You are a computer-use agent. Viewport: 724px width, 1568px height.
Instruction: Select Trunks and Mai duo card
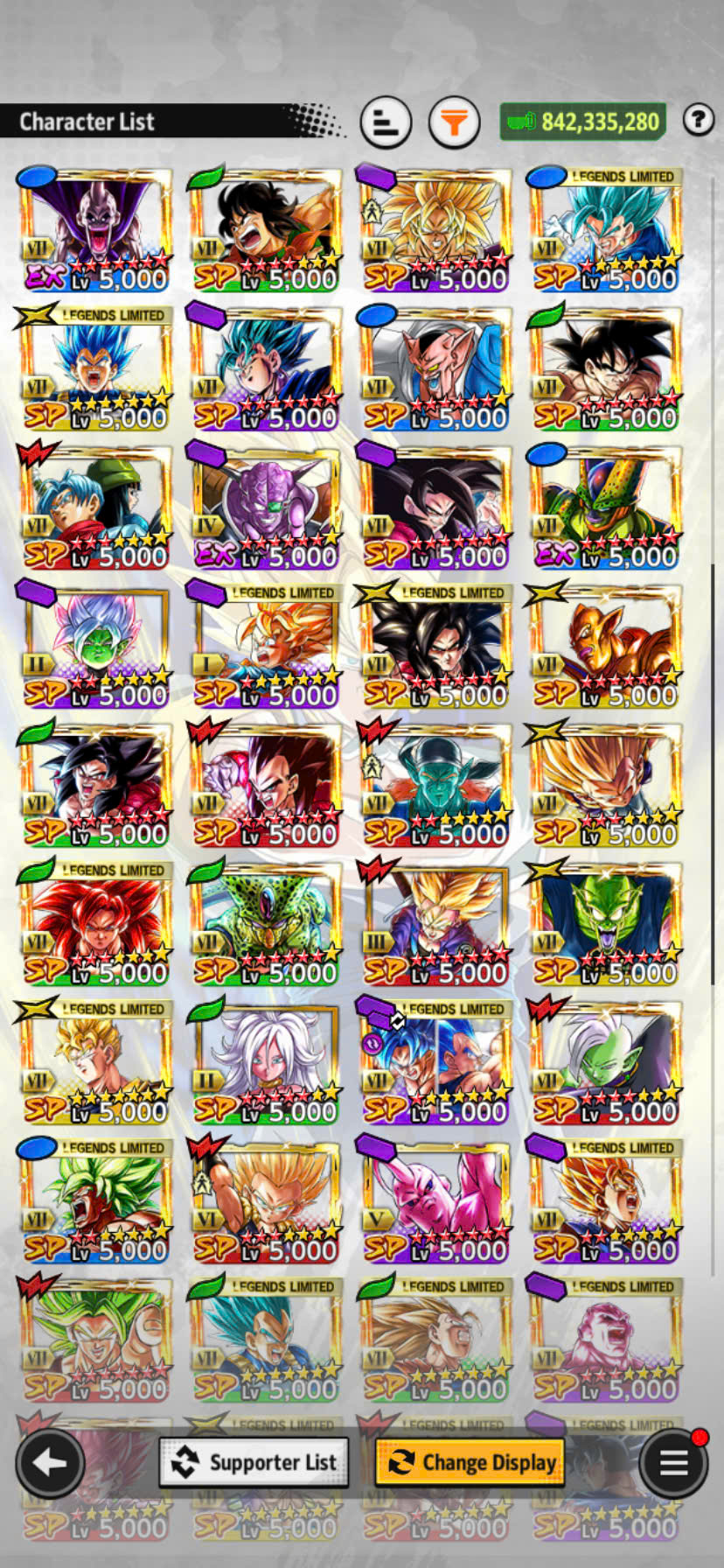[x=96, y=507]
